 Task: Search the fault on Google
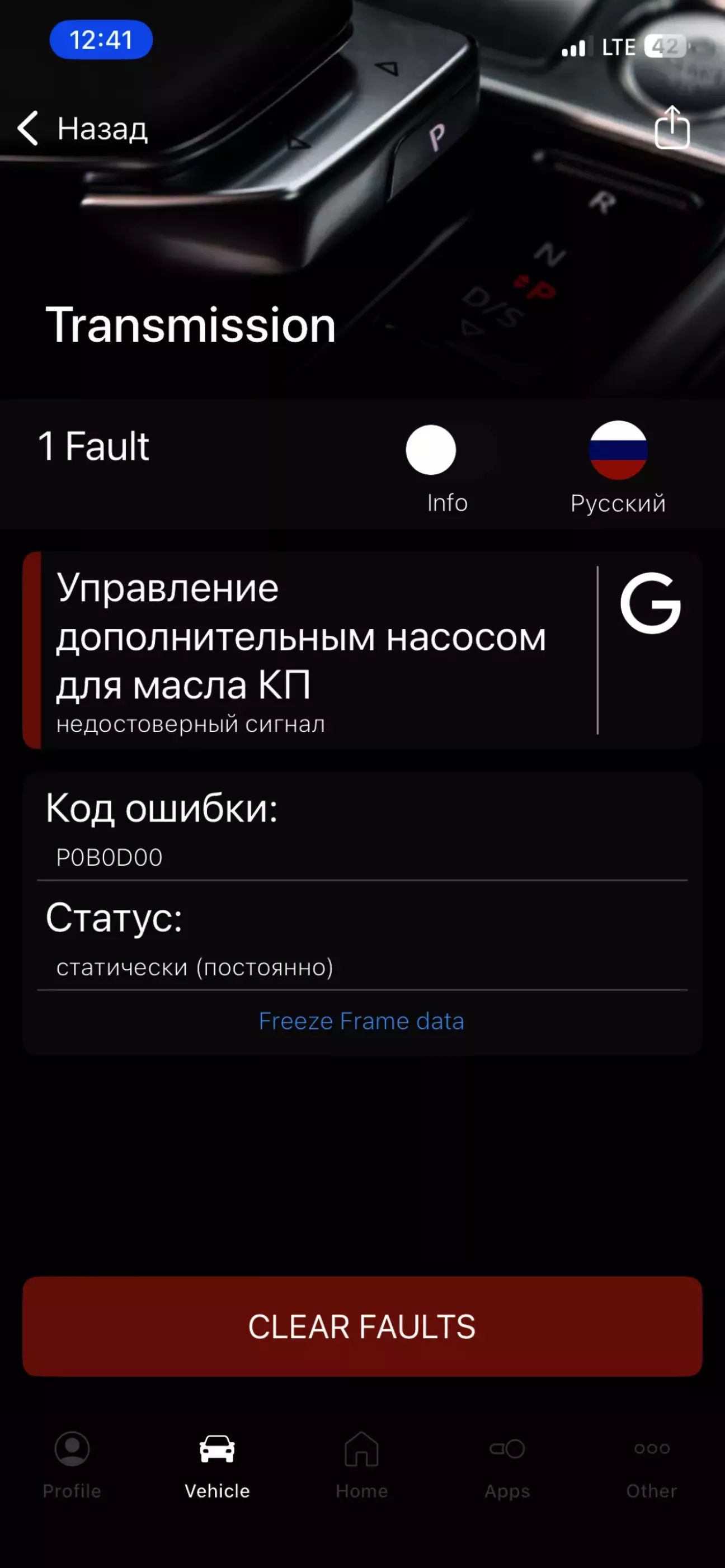tap(650, 603)
